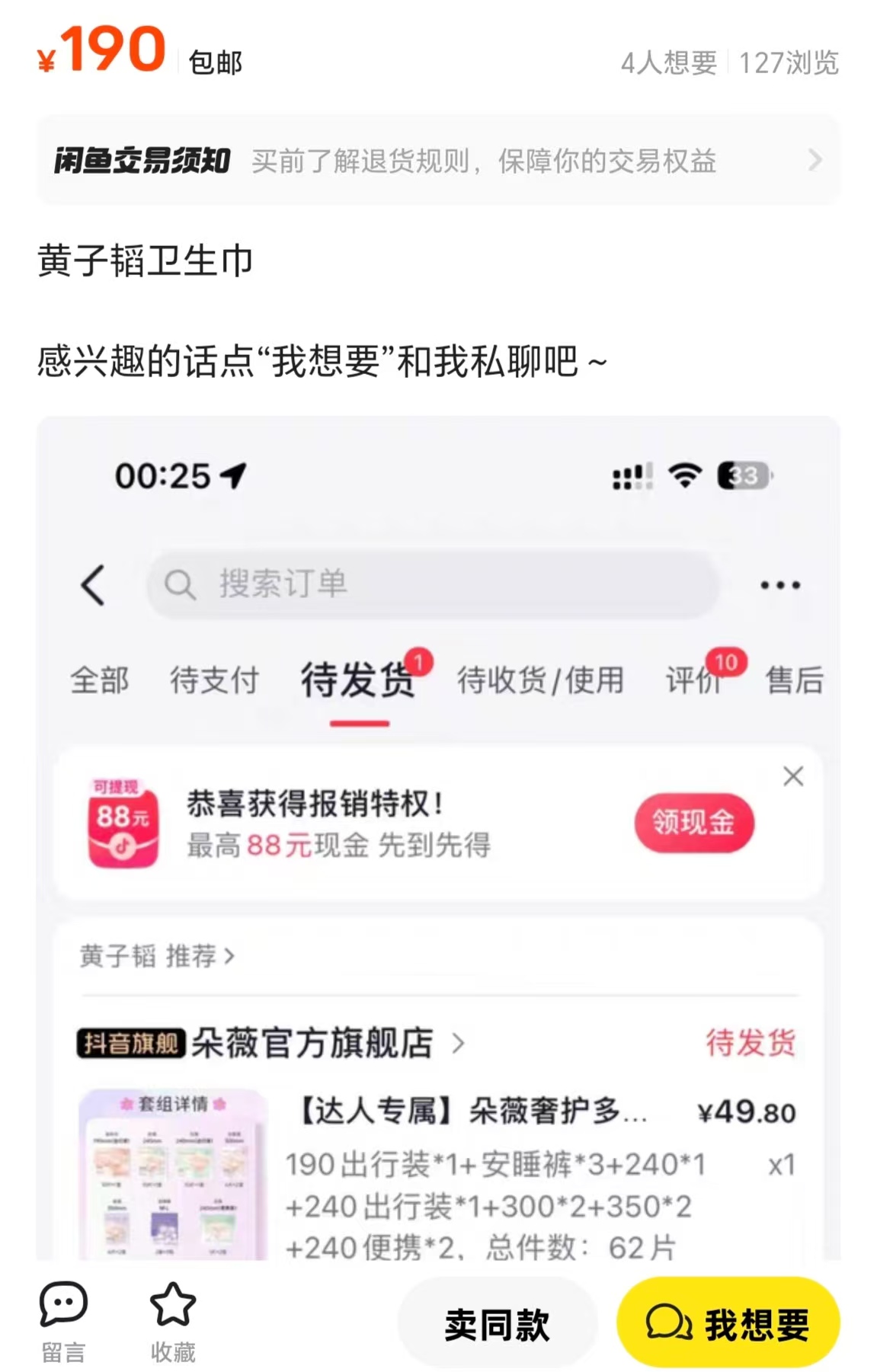The image size is (877, 1372).
Task: Tap 我想要 to chat with the seller
Action: pos(728,1324)
